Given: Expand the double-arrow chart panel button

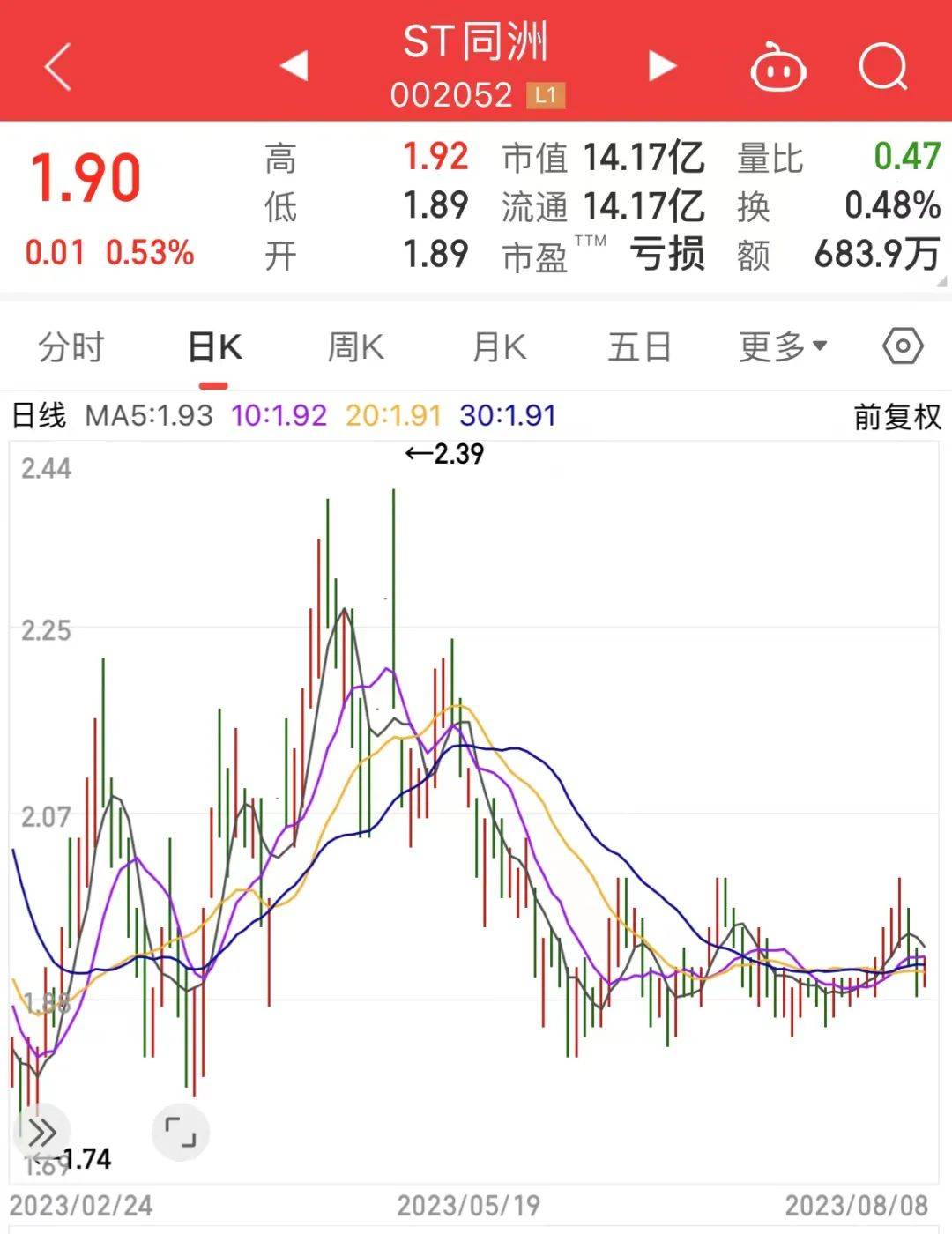Looking at the screenshot, I should coord(41,1132).
